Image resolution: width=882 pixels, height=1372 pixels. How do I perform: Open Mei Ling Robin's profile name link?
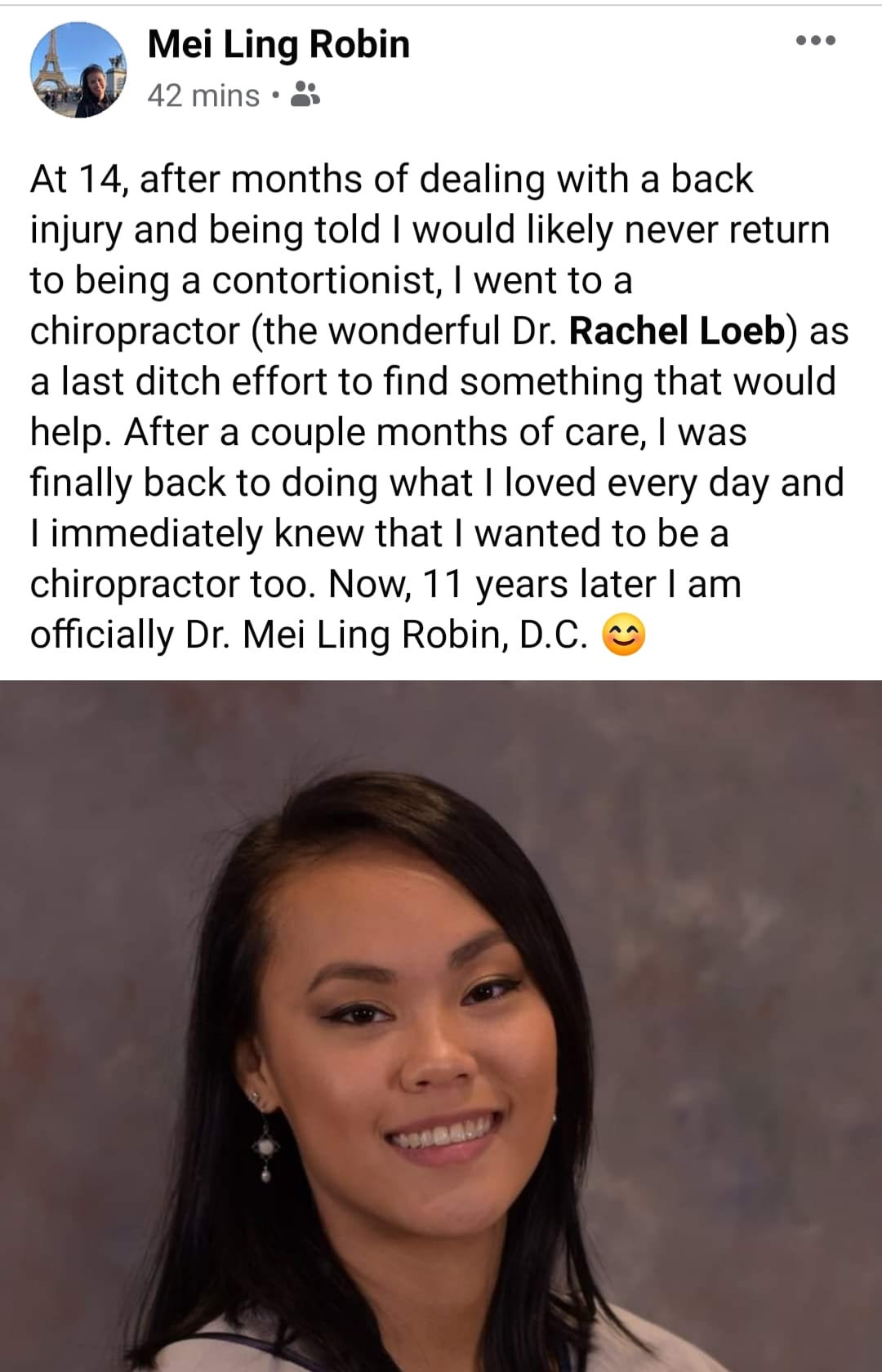pos(278,44)
